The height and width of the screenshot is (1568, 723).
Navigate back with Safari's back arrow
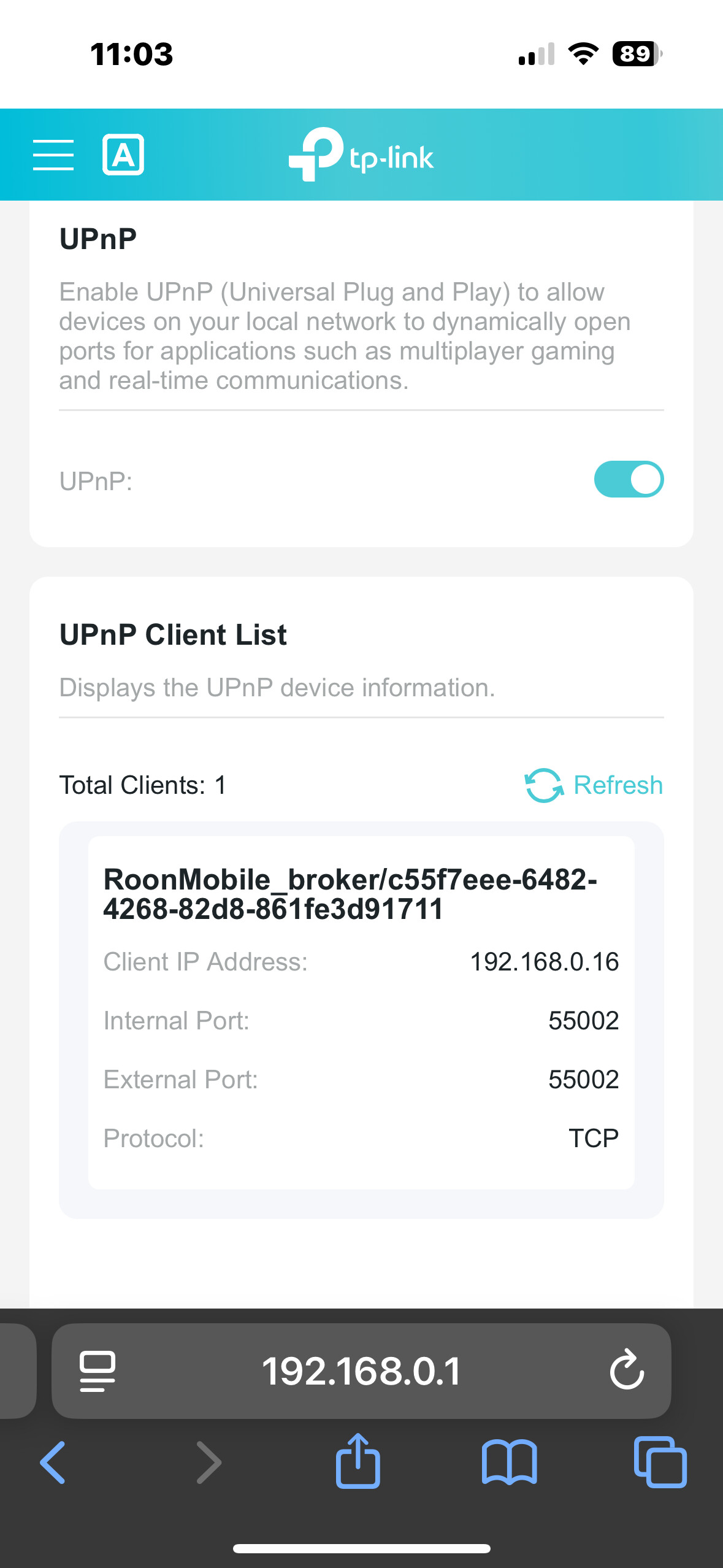pyautogui.click(x=54, y=1463)
